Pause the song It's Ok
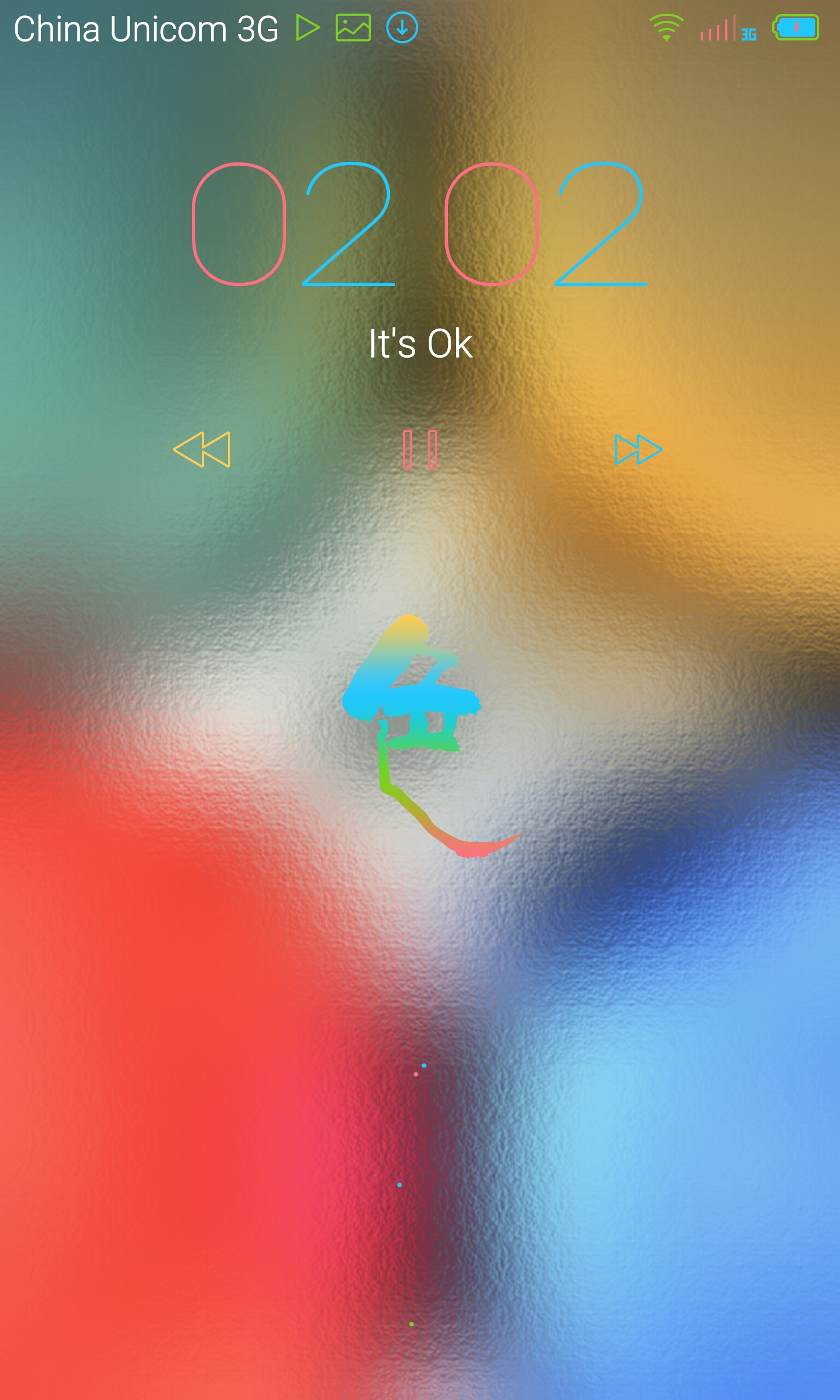840x1400 pixels. coord(419,450)
